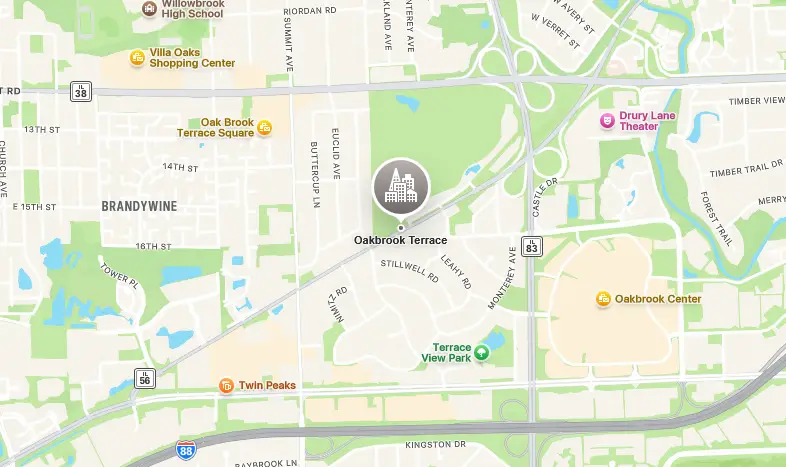Tap the Villa Oaks Shopping Center marker
This screenshot has width=786, height=467.
coord(137,57)
